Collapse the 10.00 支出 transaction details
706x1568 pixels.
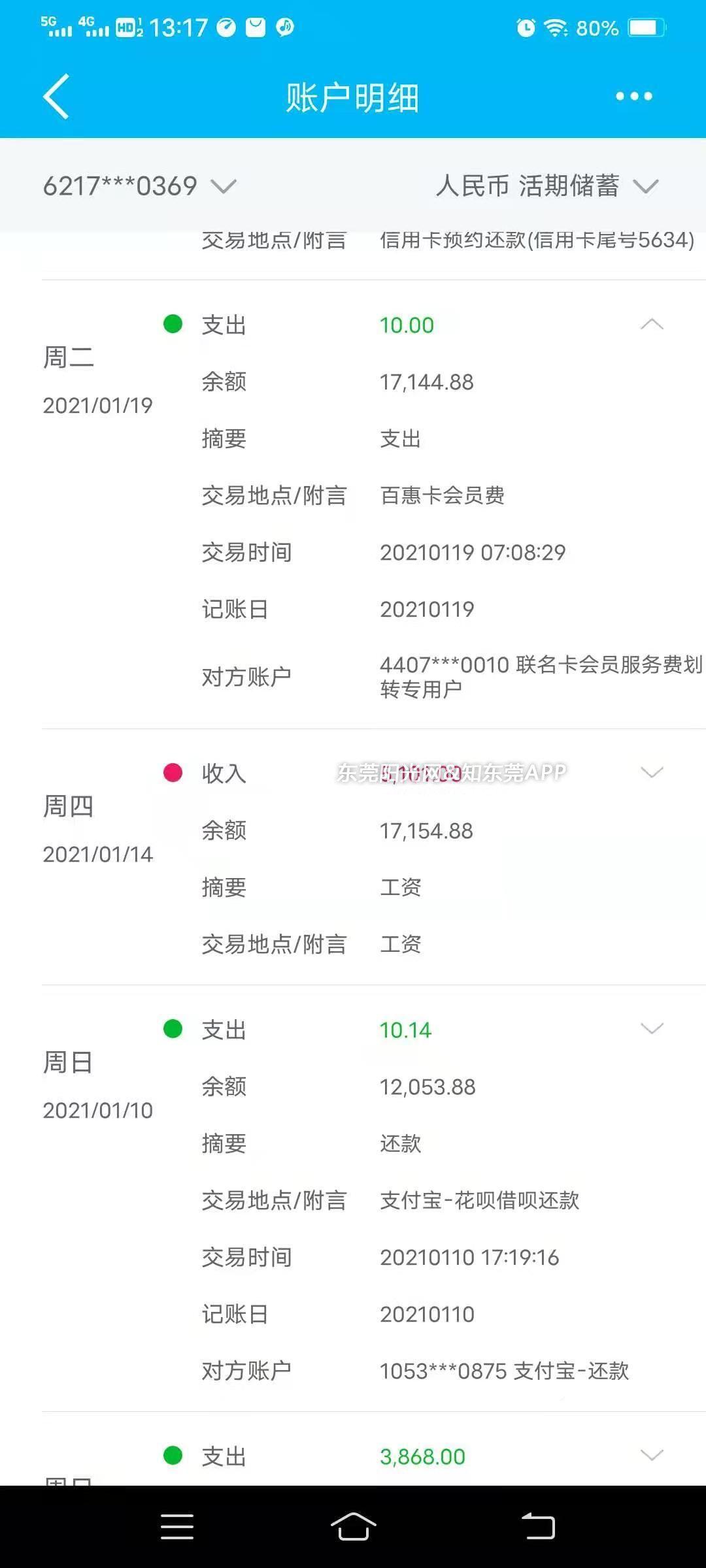652,325
